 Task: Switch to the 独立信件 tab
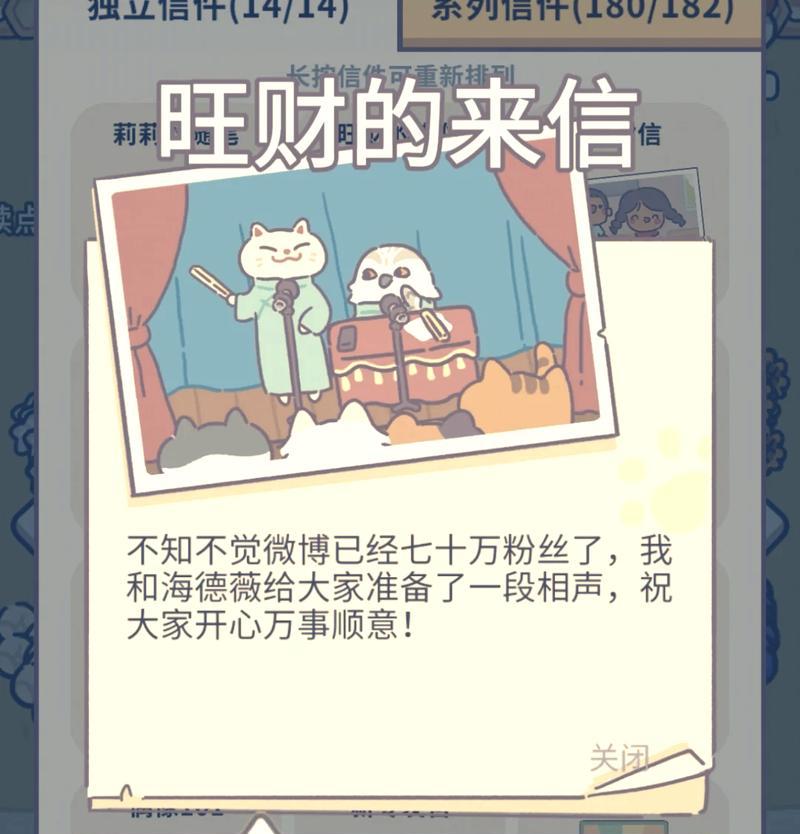218,14
